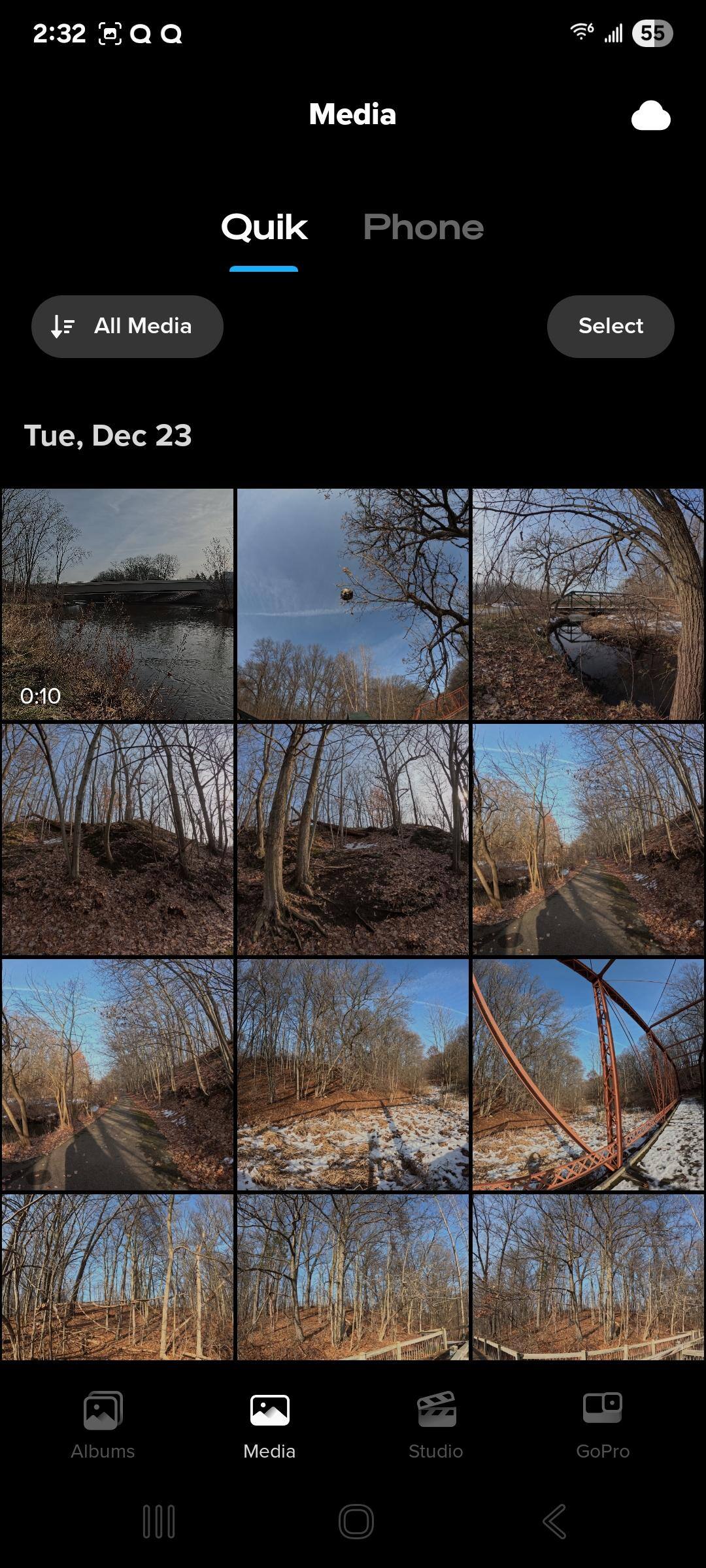706x1568 pixels.
Task: Go back using system back button
Action: (x=554, y=1522)
